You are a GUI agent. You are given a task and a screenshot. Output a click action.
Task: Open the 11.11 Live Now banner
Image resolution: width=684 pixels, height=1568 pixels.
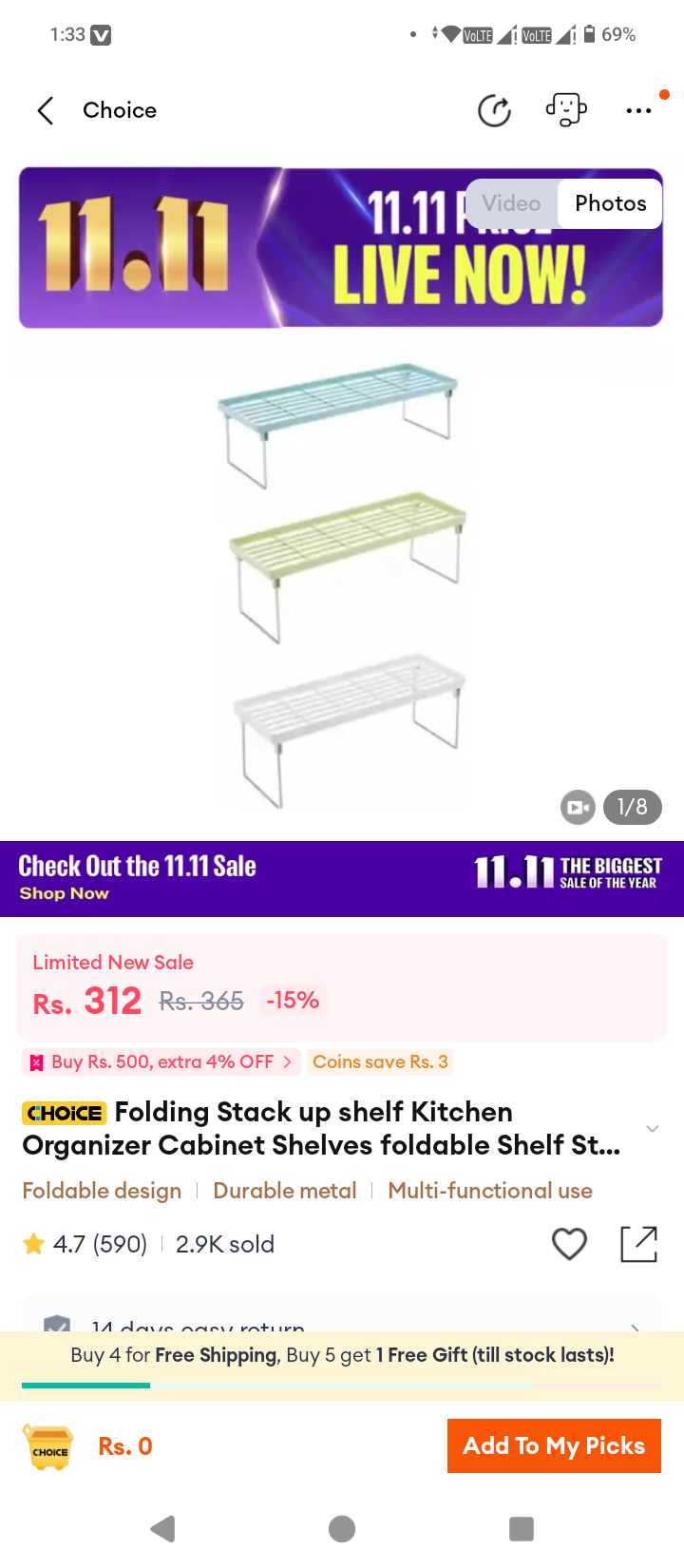coord(341,248)
